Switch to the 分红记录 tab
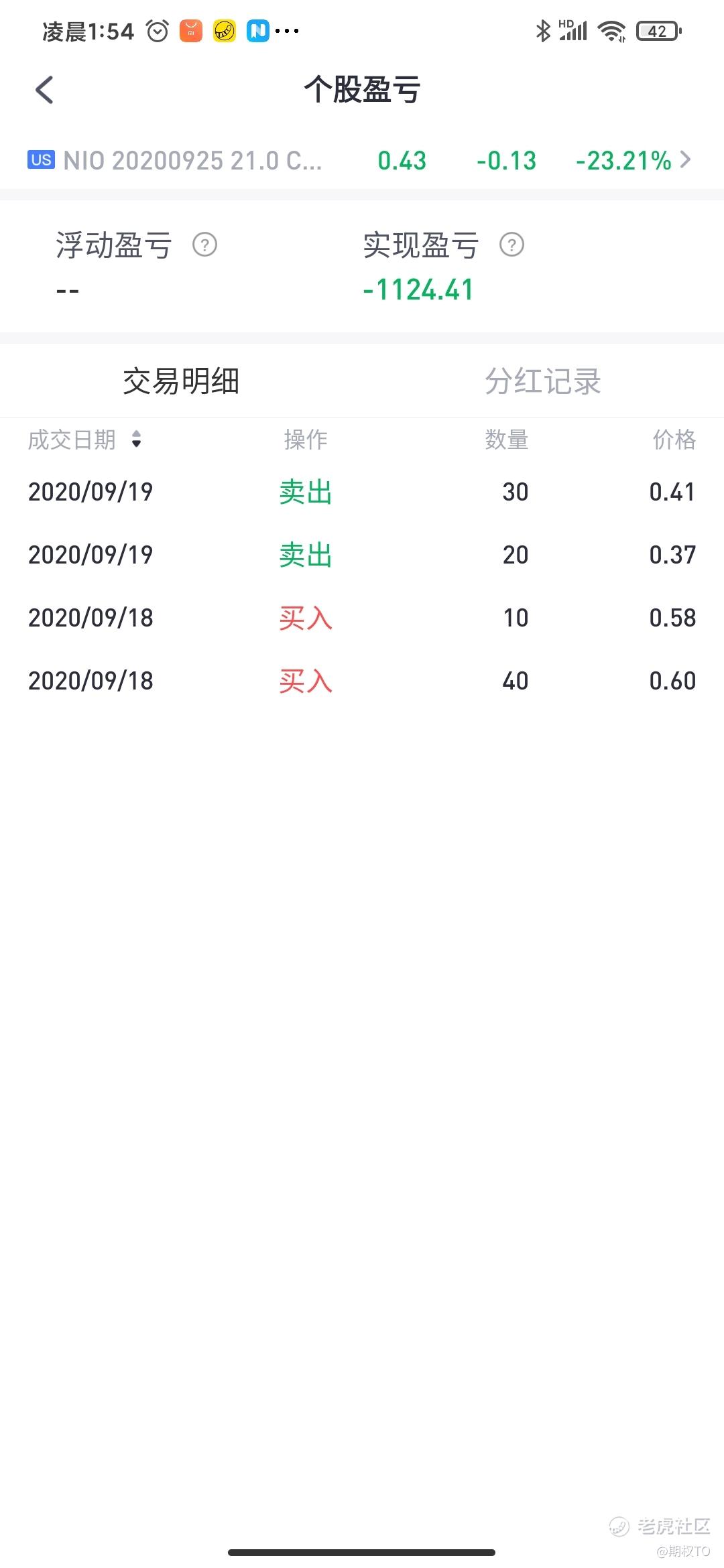Image resolution: width=724 pixels, height=1568 pixels. click(543, 381)
